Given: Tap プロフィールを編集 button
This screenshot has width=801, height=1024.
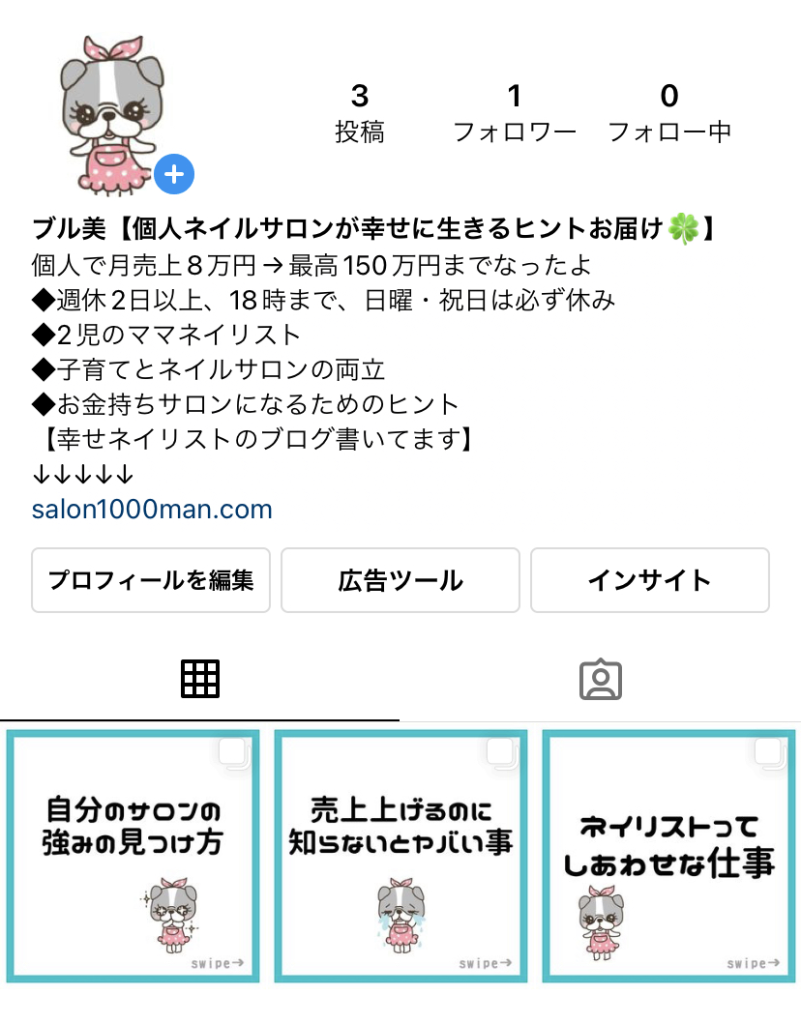Looking at the screenshot, I should click(x=151, y=580).
